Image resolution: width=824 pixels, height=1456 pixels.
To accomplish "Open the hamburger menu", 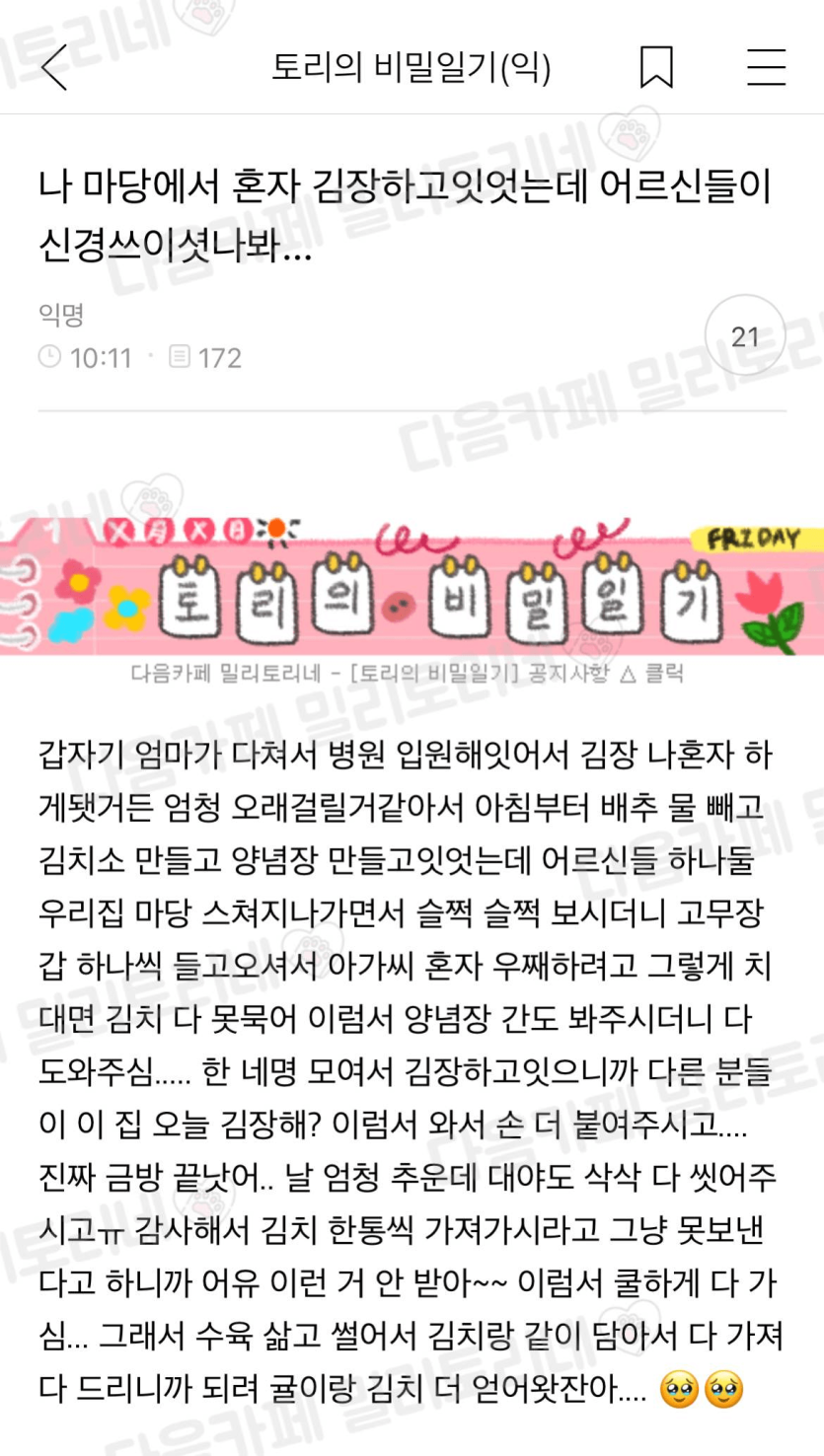I will pos(766,68).
